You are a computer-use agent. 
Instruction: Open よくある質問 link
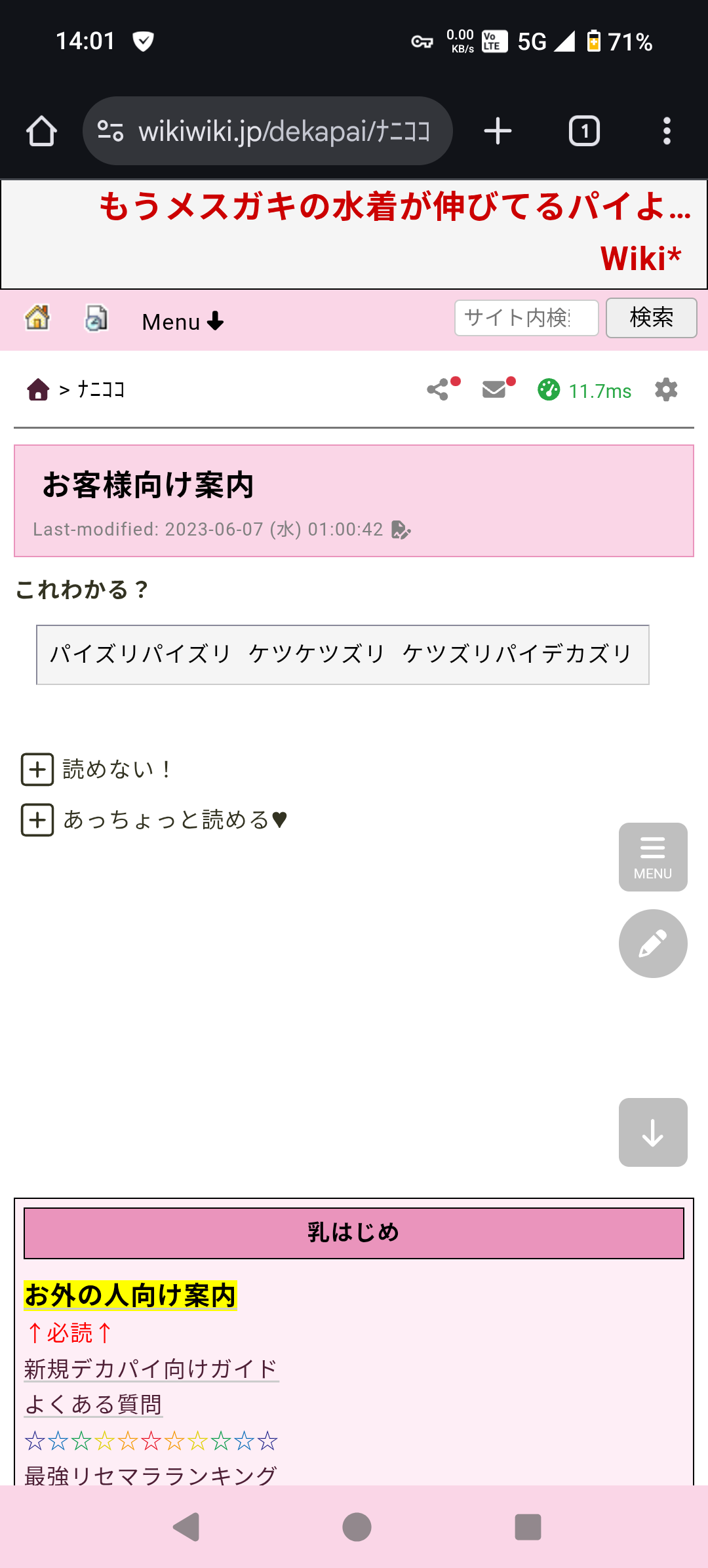point(93,1405)
